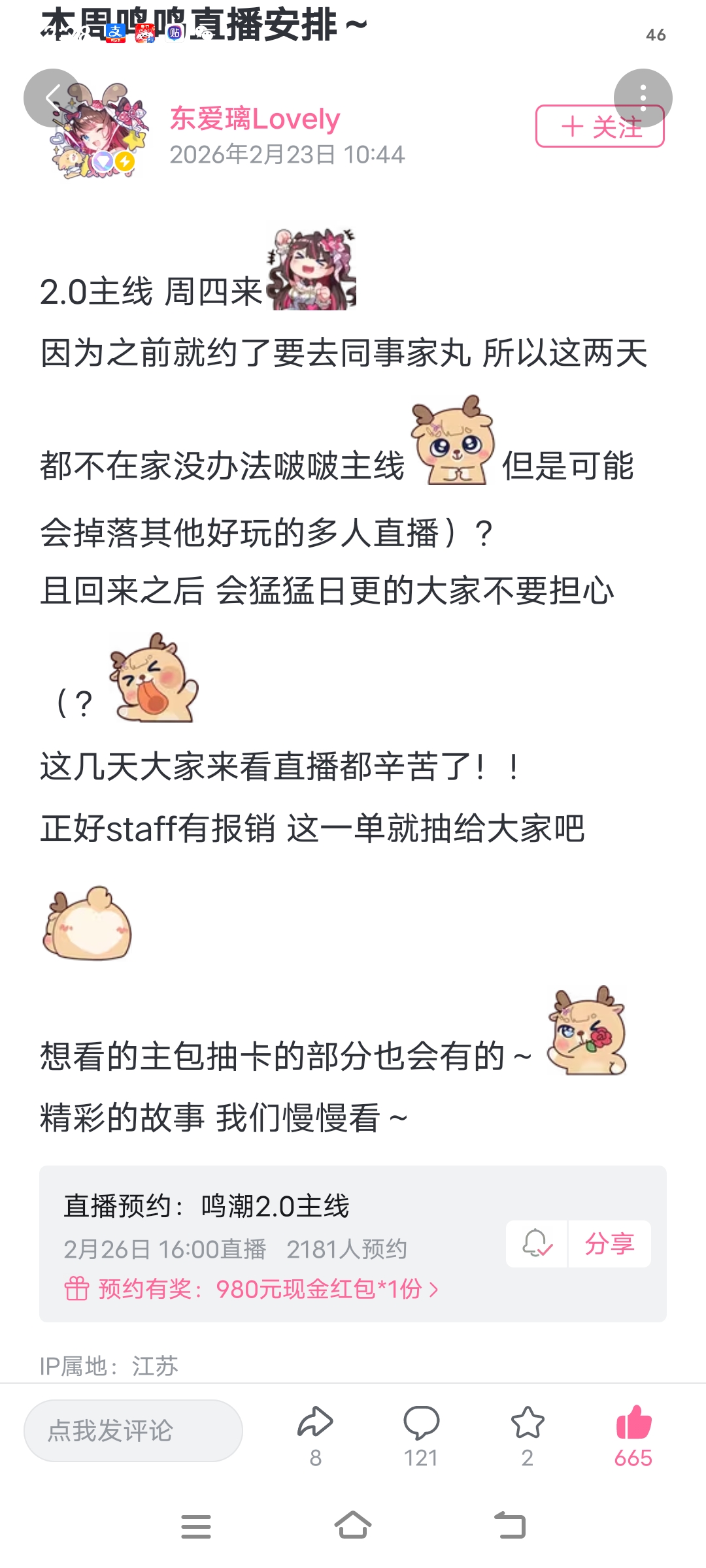
Task: Share the livestream reservation via 分享
Action: pos(610,1244)
